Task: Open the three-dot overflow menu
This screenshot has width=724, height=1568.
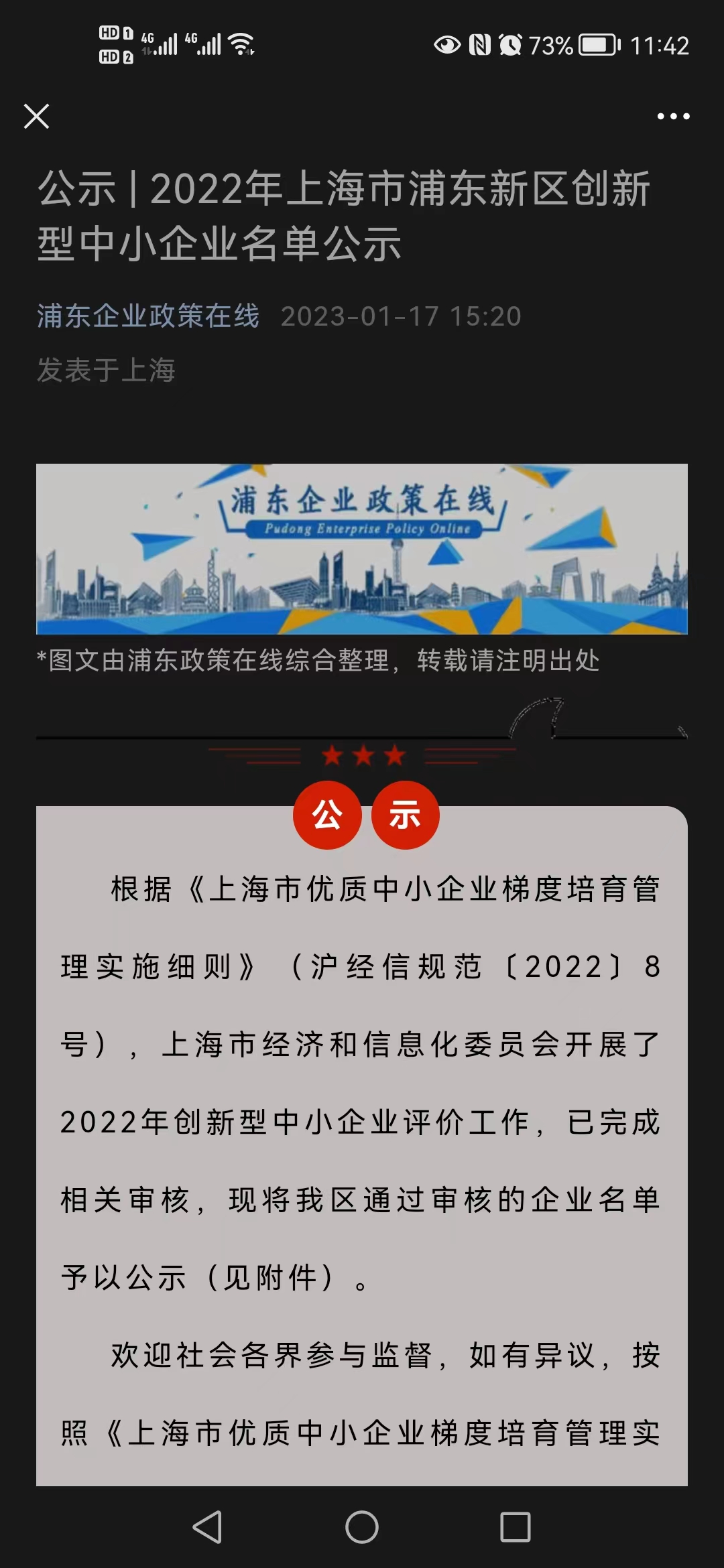Action: pyautogui.click(x=673, y=116)
